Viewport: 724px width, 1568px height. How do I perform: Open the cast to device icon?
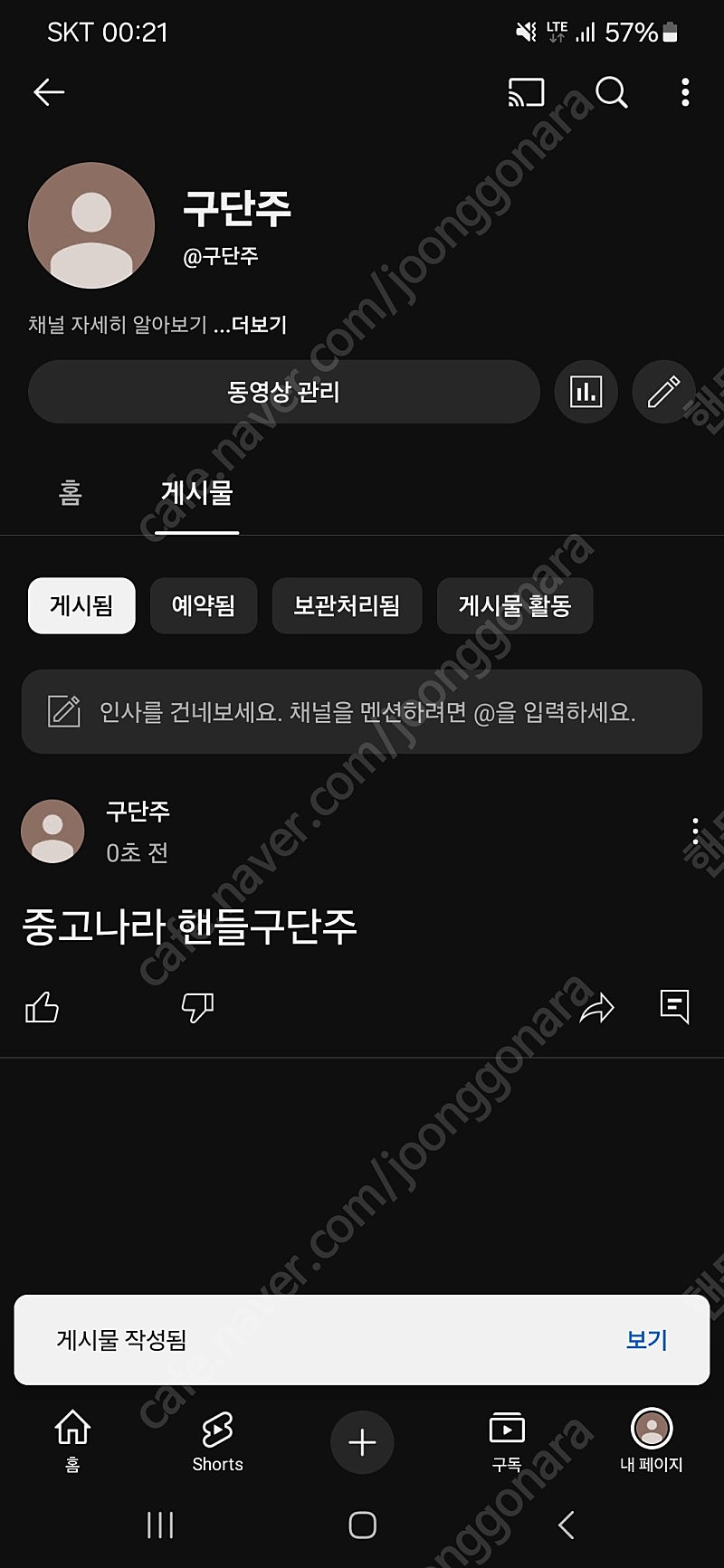point(526,92)
